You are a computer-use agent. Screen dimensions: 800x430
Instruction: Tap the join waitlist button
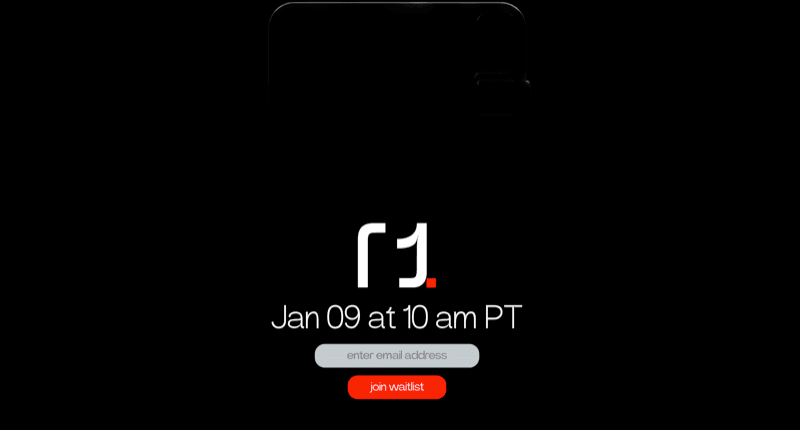point(397,387)
